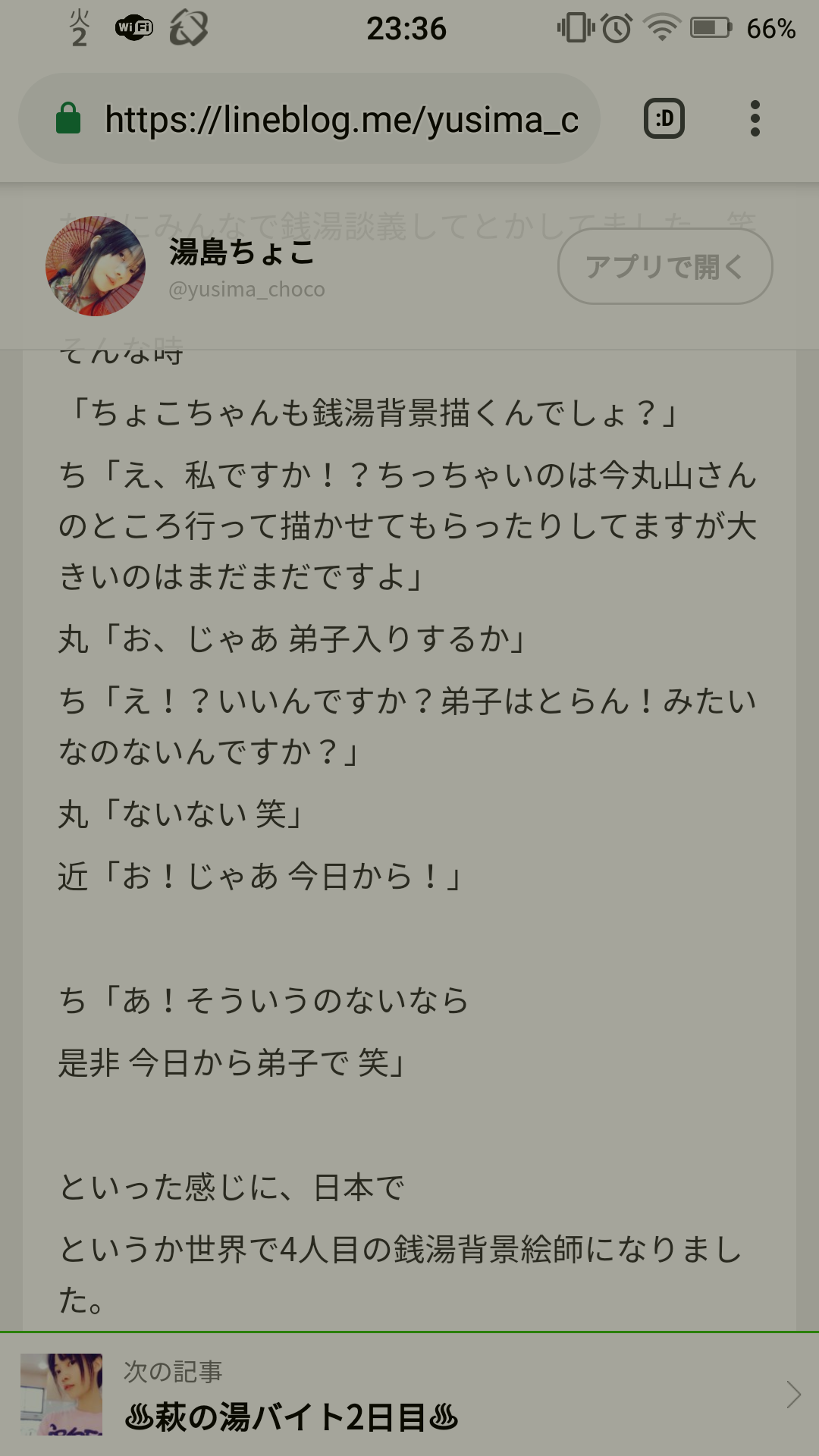The image size is (819, 1456).
Task: View the site security lock info
Action: point(68,118)
